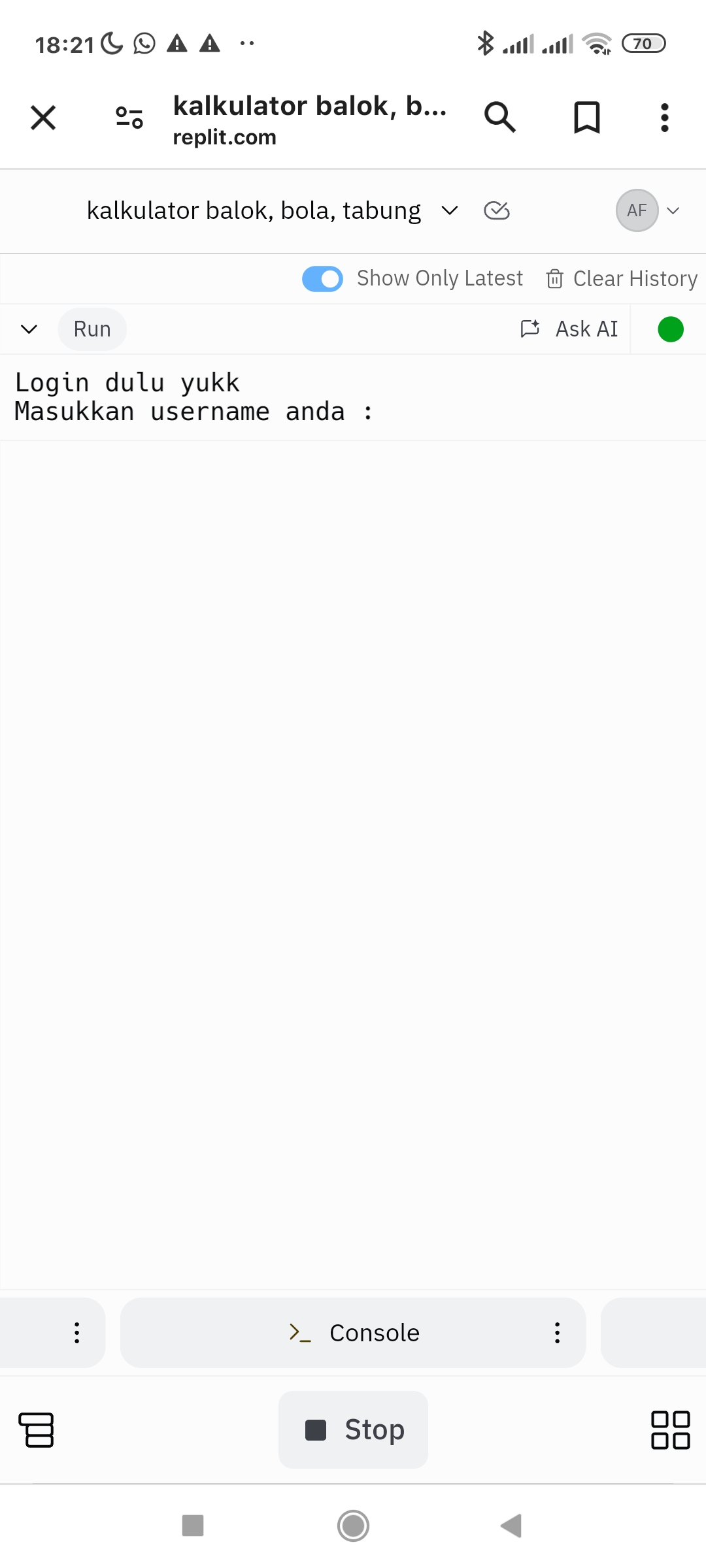Go to the Android home screen
The width and height of the screenshot is (706, 1568).
pyautogui.click(x=354, y=1526)
